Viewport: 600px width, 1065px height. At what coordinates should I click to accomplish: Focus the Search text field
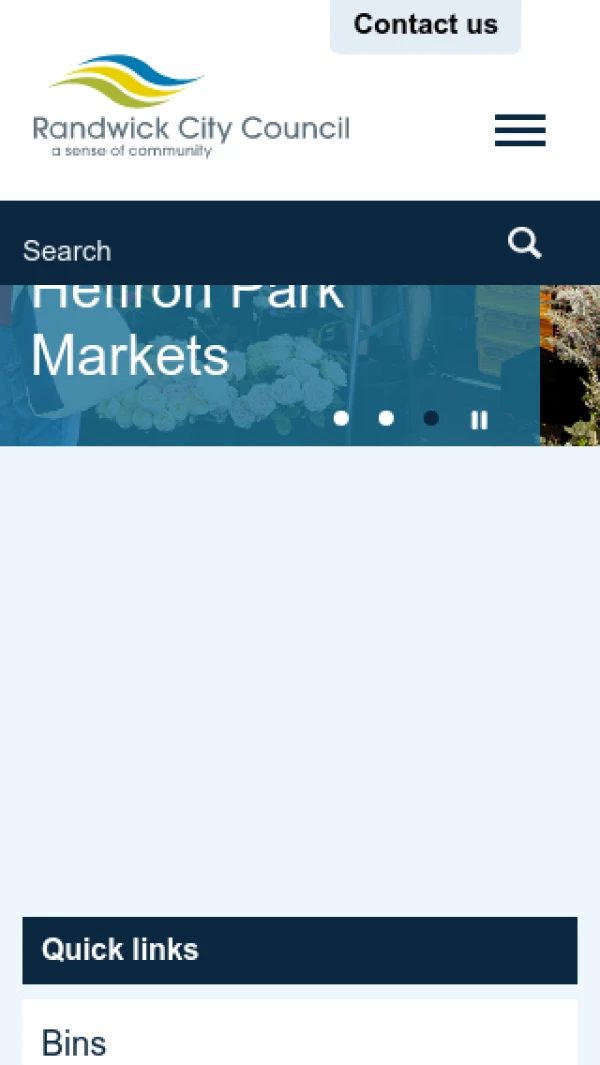tap(250, 250)
